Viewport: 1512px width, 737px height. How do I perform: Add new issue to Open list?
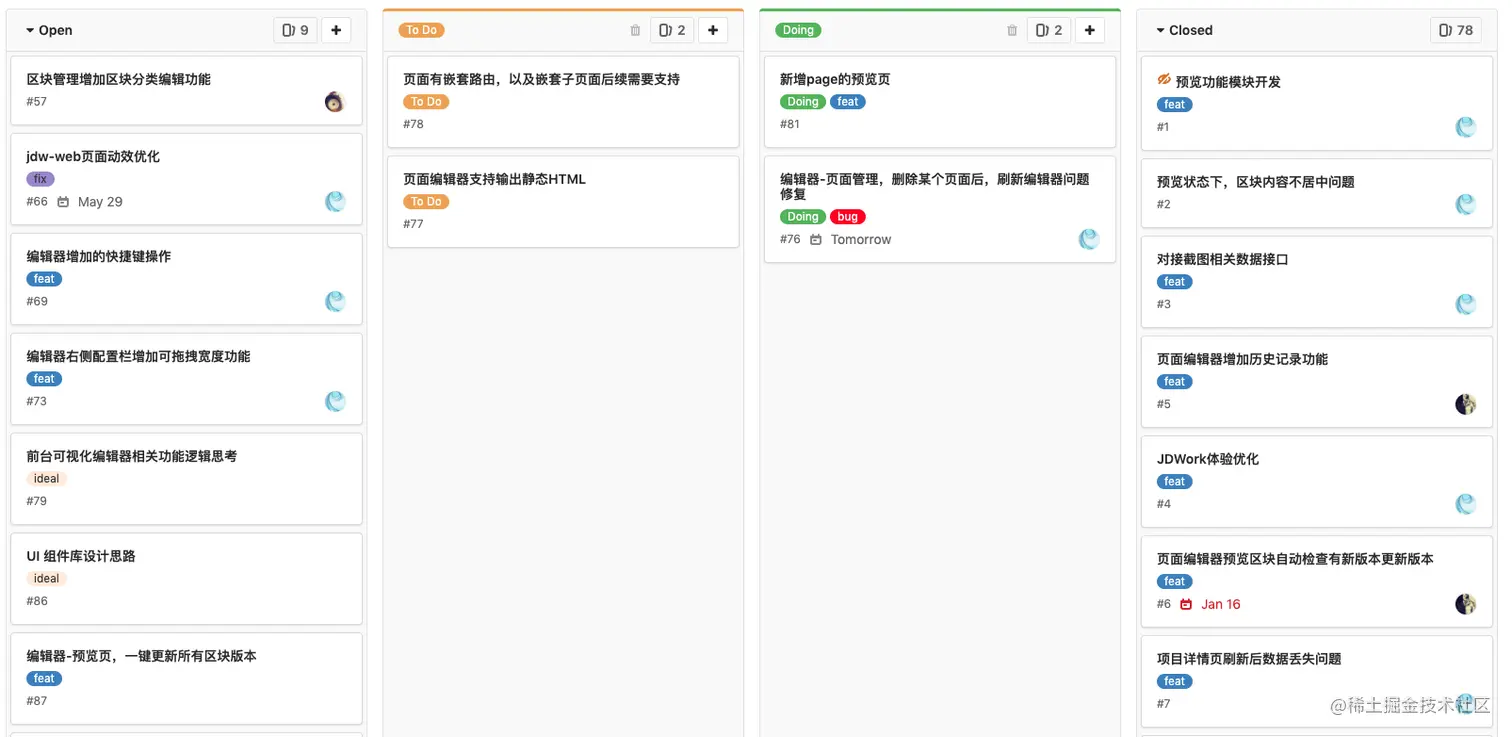click(336, 31)
